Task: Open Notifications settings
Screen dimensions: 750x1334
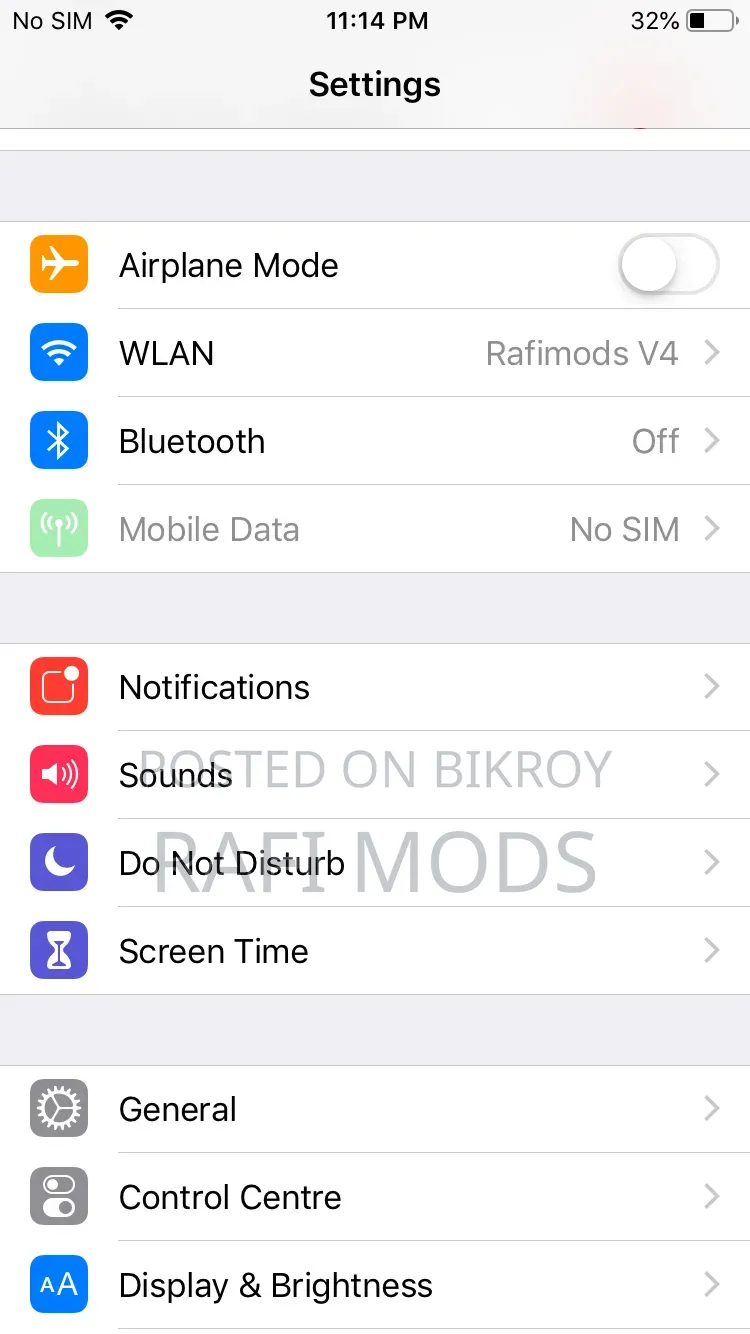Action: tap(375, 687)
